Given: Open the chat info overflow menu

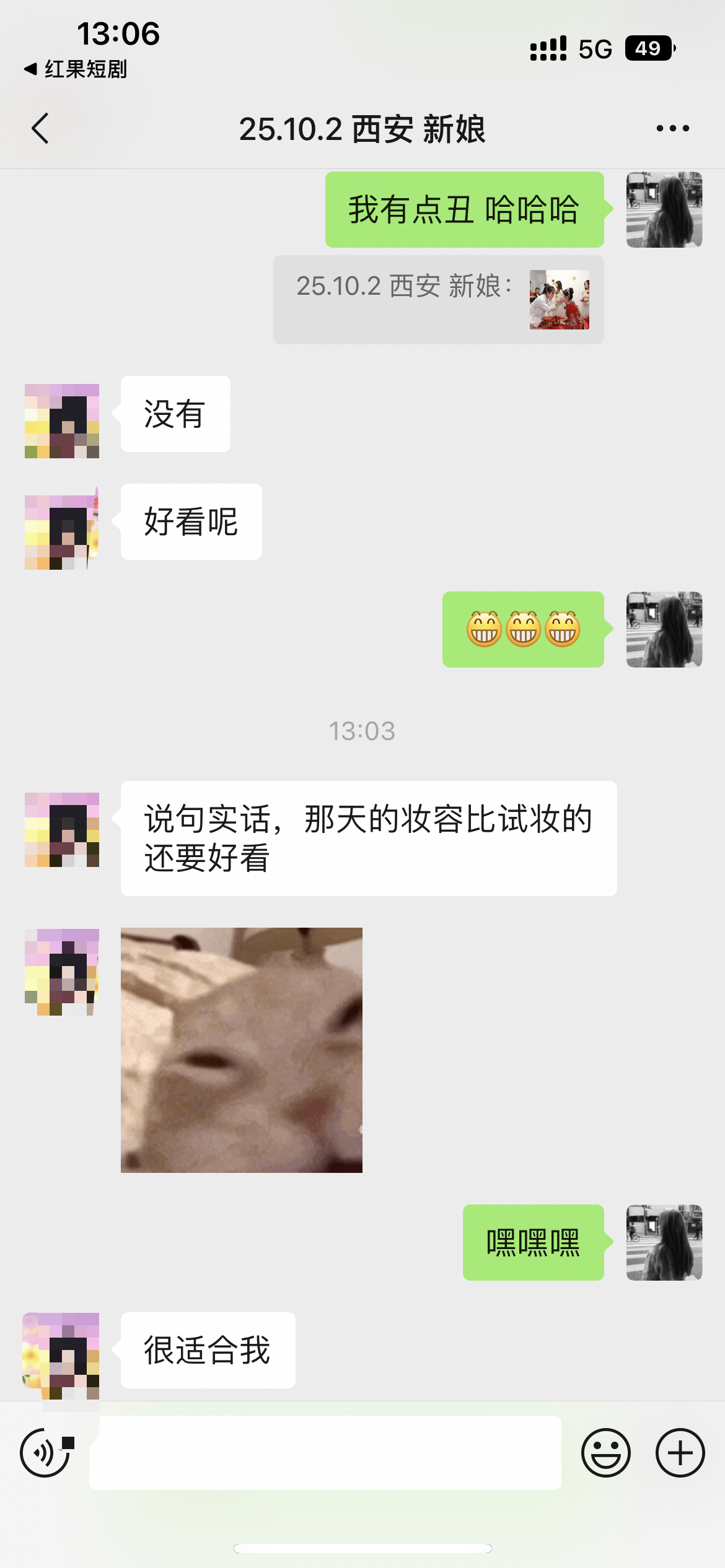Looking at the screenshot, I should point(672,129).
